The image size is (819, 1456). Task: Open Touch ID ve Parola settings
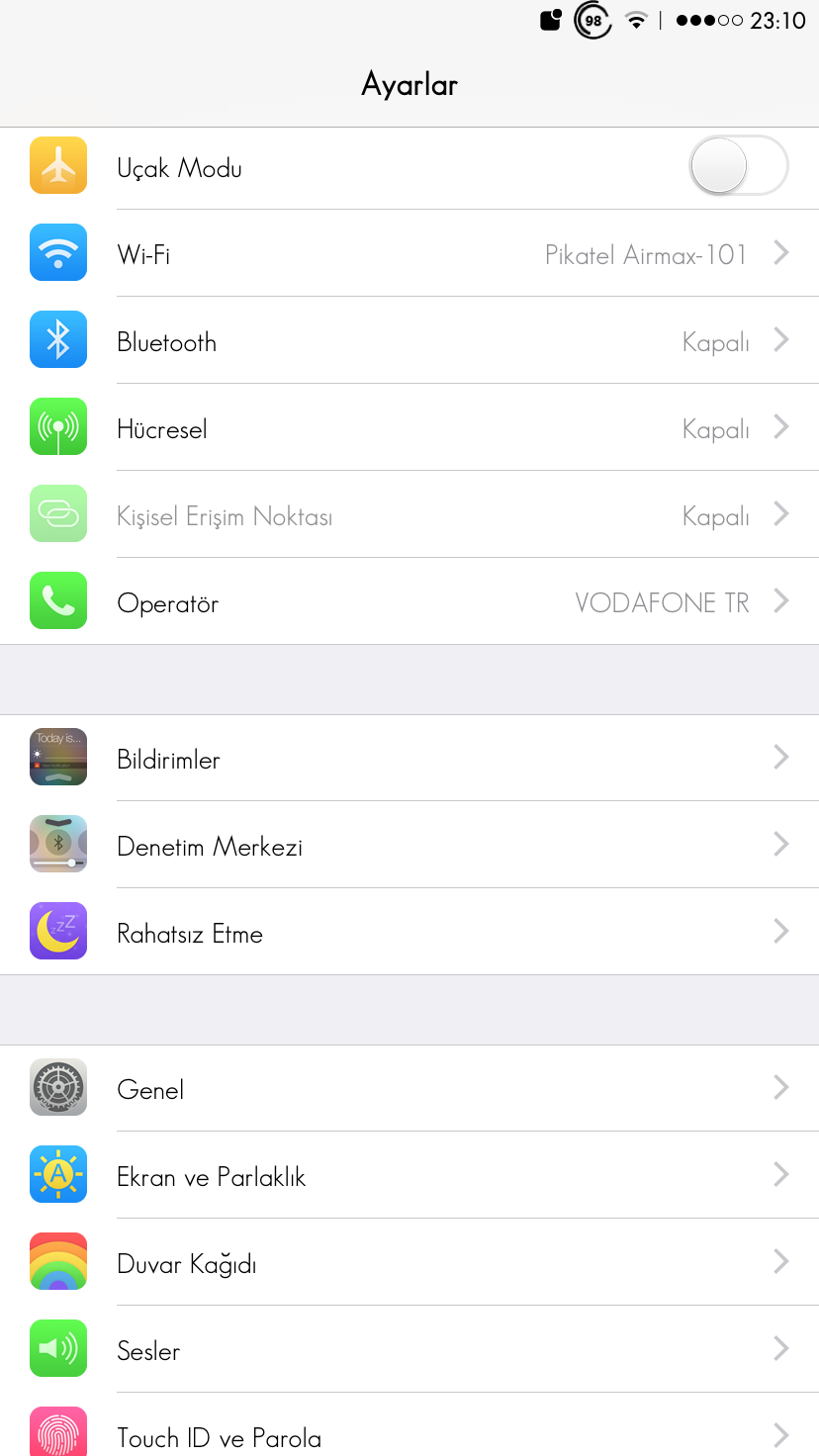409,1425
